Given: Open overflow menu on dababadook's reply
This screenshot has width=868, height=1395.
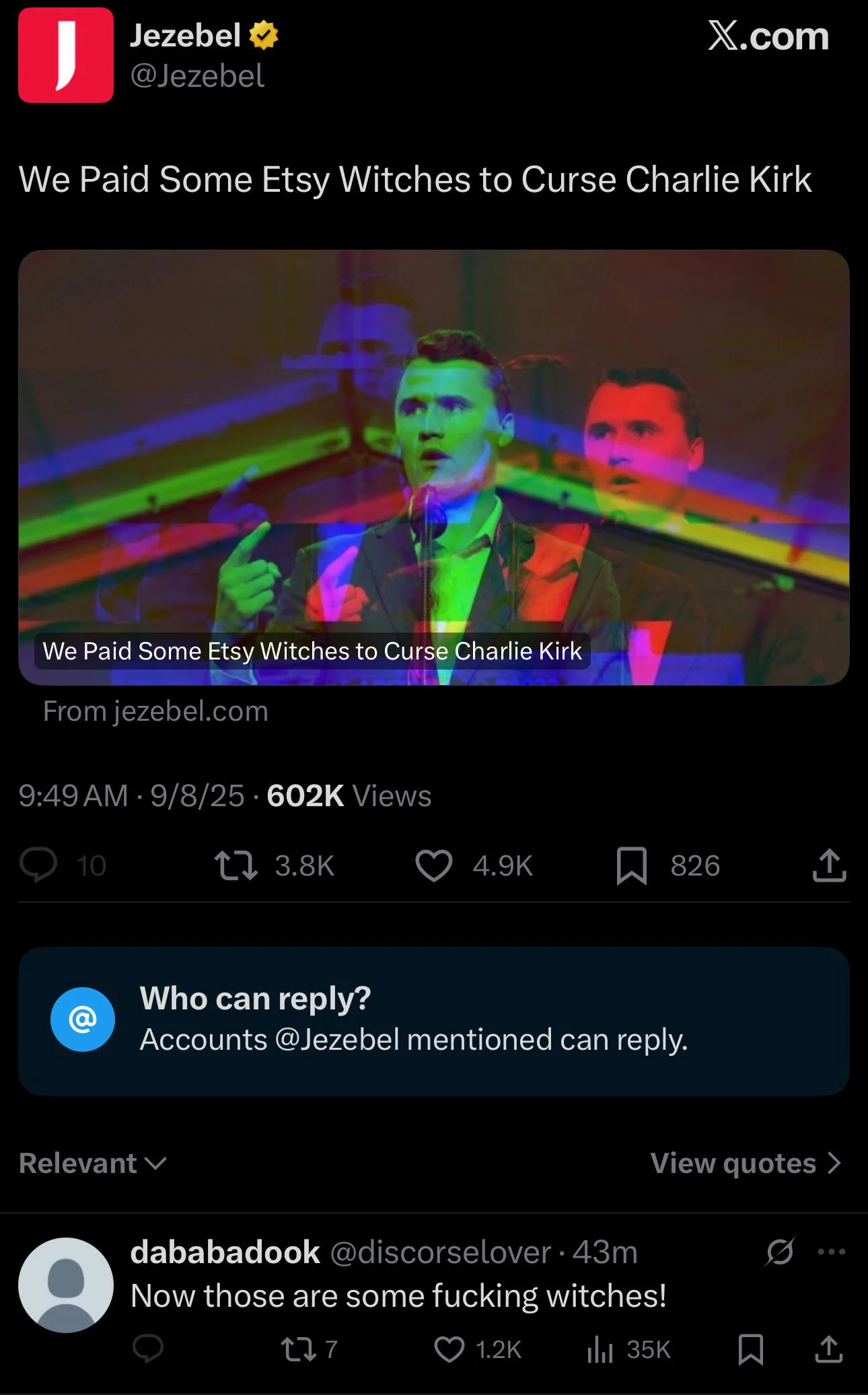Looking at the screenshot, I should (832, 1252).
